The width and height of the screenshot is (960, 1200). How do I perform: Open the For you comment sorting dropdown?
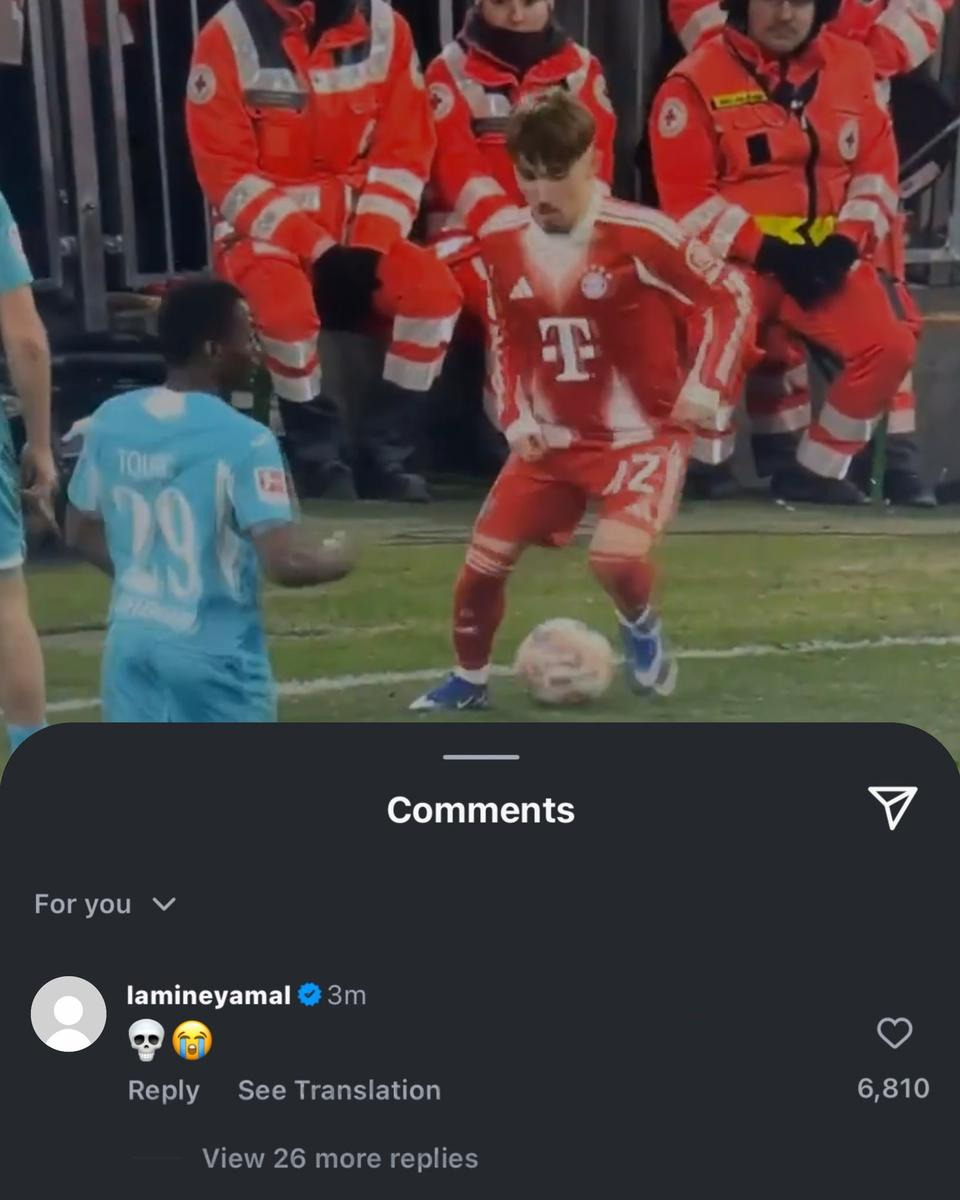point(105,904)
